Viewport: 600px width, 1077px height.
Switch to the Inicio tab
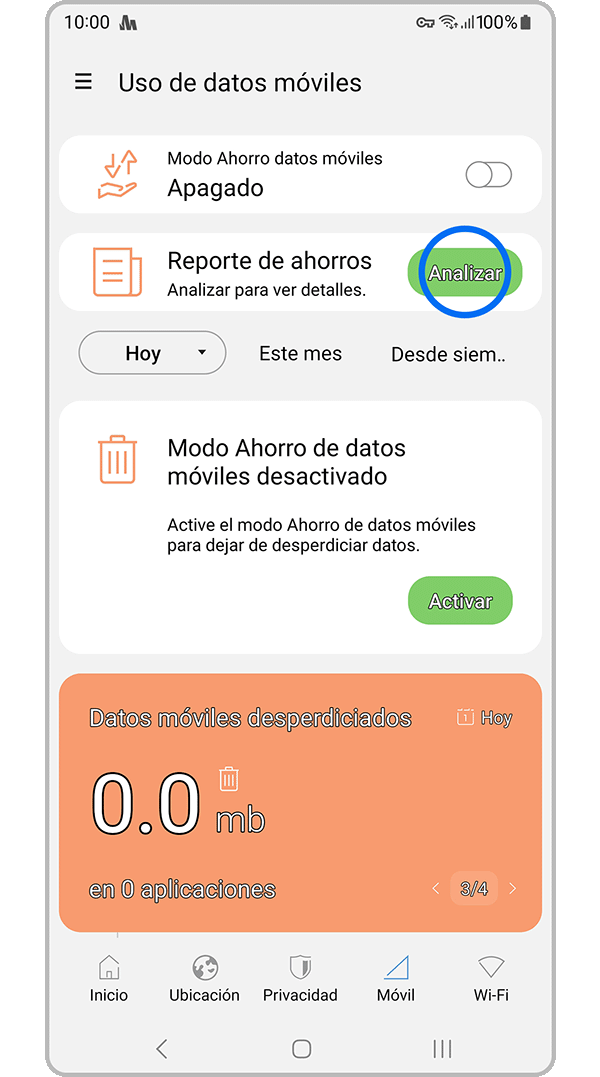point(109,978)
